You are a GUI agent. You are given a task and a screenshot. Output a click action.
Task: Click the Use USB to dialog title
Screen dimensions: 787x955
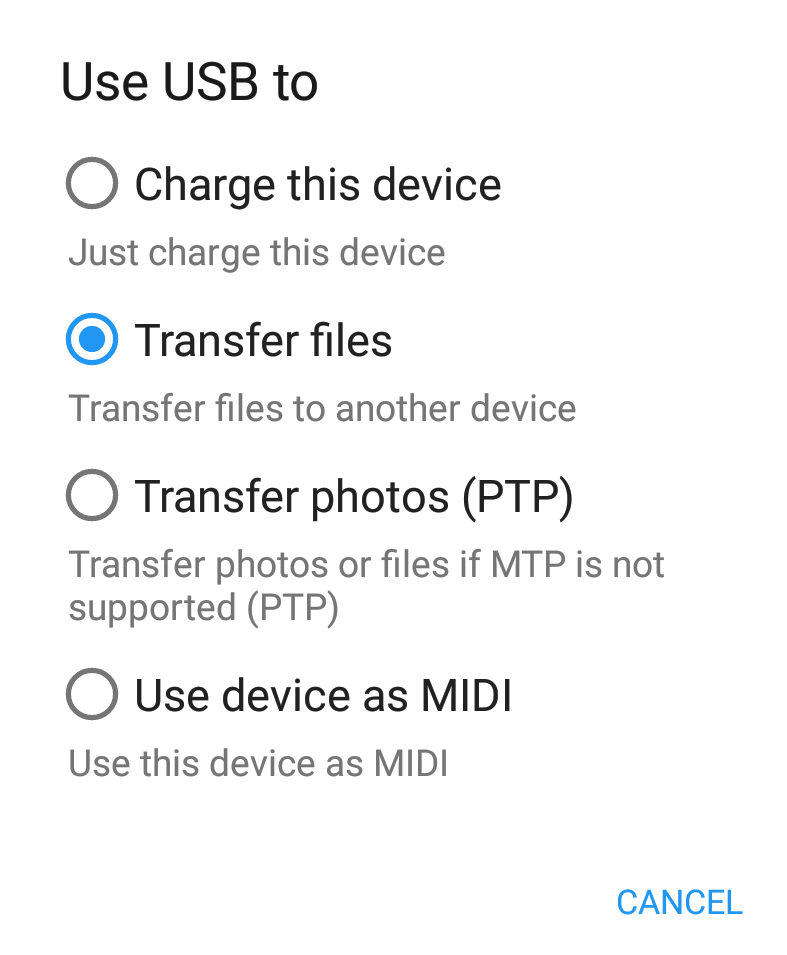[190, 82]
